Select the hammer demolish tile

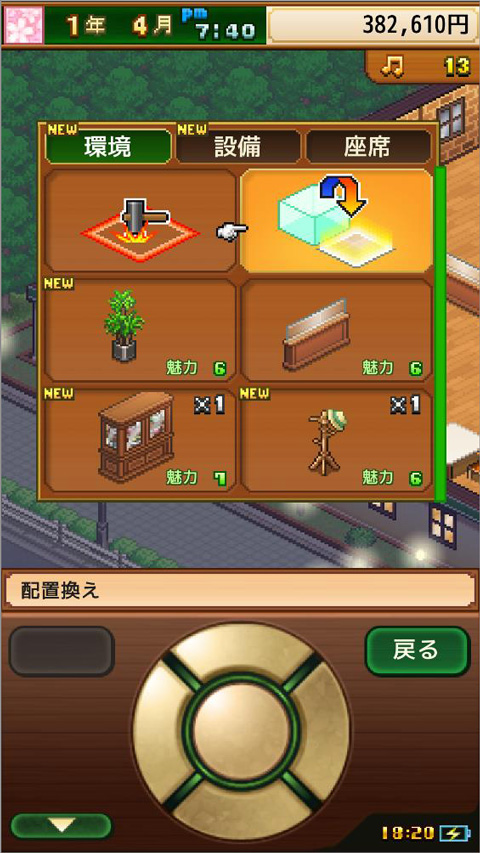point(140,221)
